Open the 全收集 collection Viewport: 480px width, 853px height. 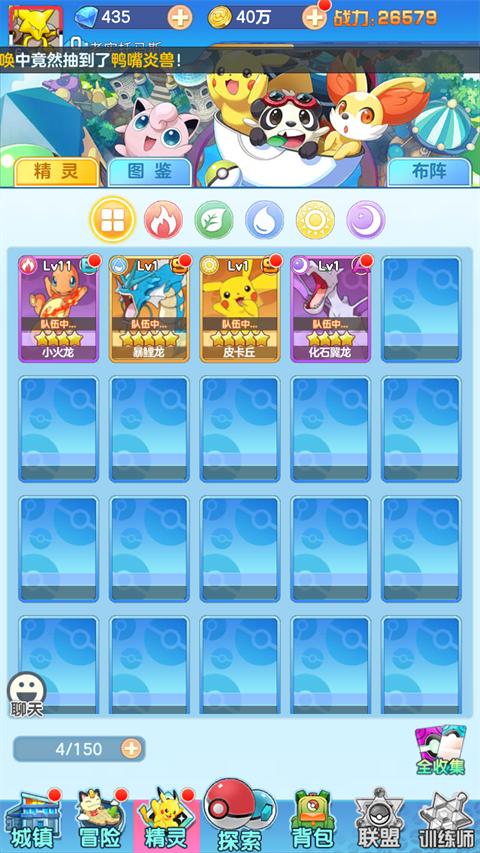(440, 749)
